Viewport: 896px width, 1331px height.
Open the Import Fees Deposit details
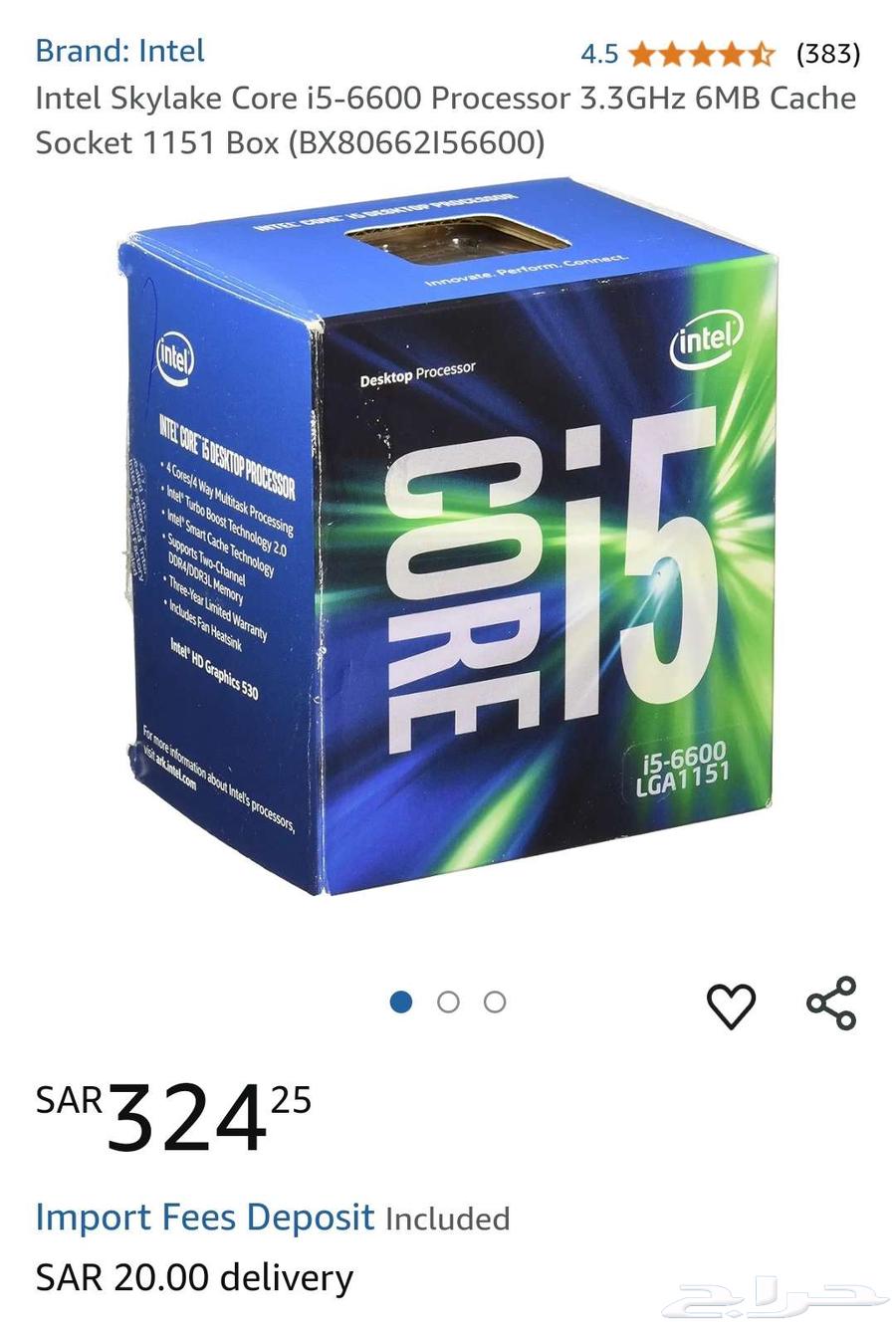[204, 1218]
